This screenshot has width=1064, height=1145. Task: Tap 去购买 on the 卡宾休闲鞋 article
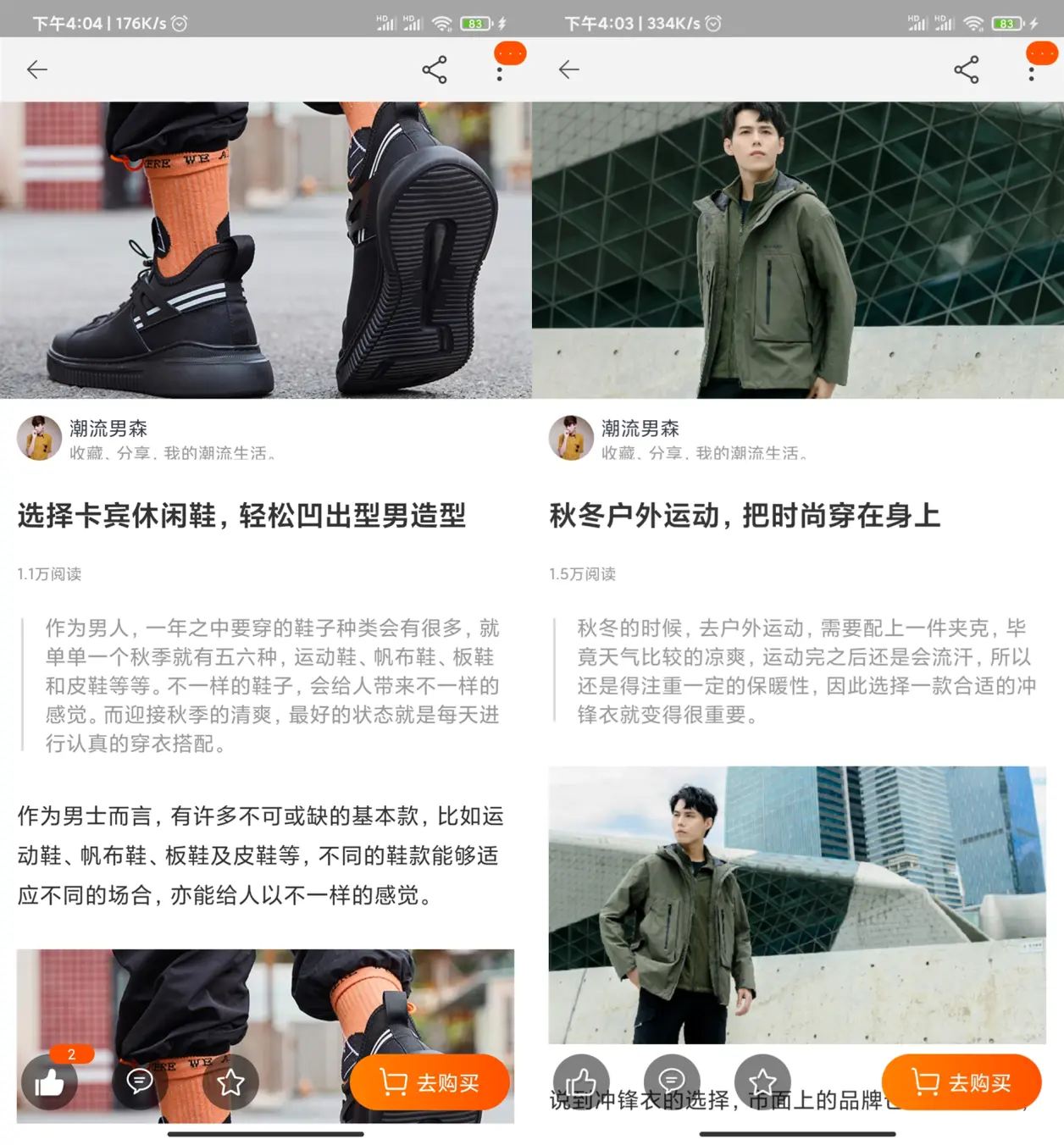tap(429, 1081)
